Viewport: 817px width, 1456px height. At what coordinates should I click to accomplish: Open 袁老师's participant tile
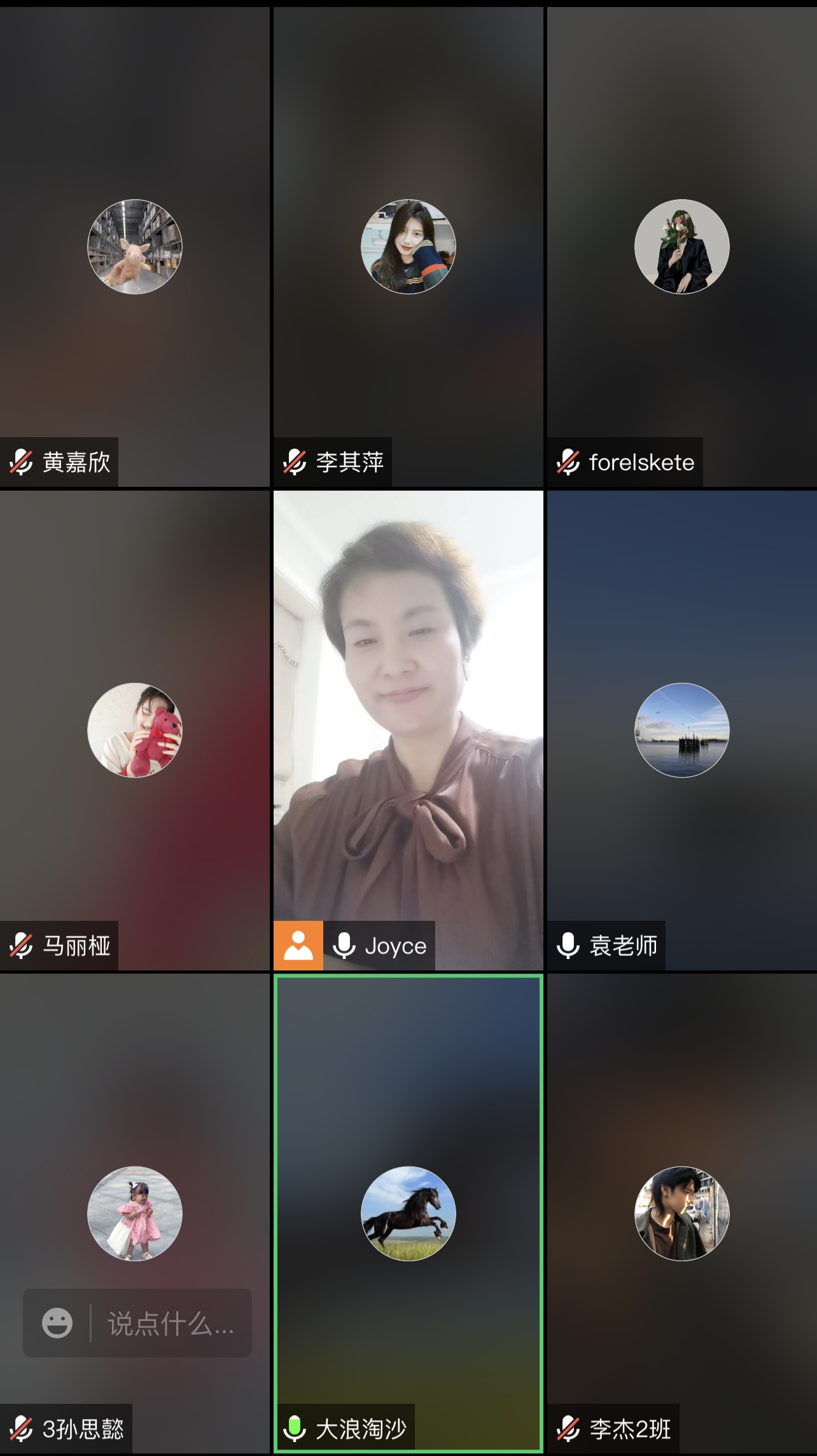[x=681, y=730]
